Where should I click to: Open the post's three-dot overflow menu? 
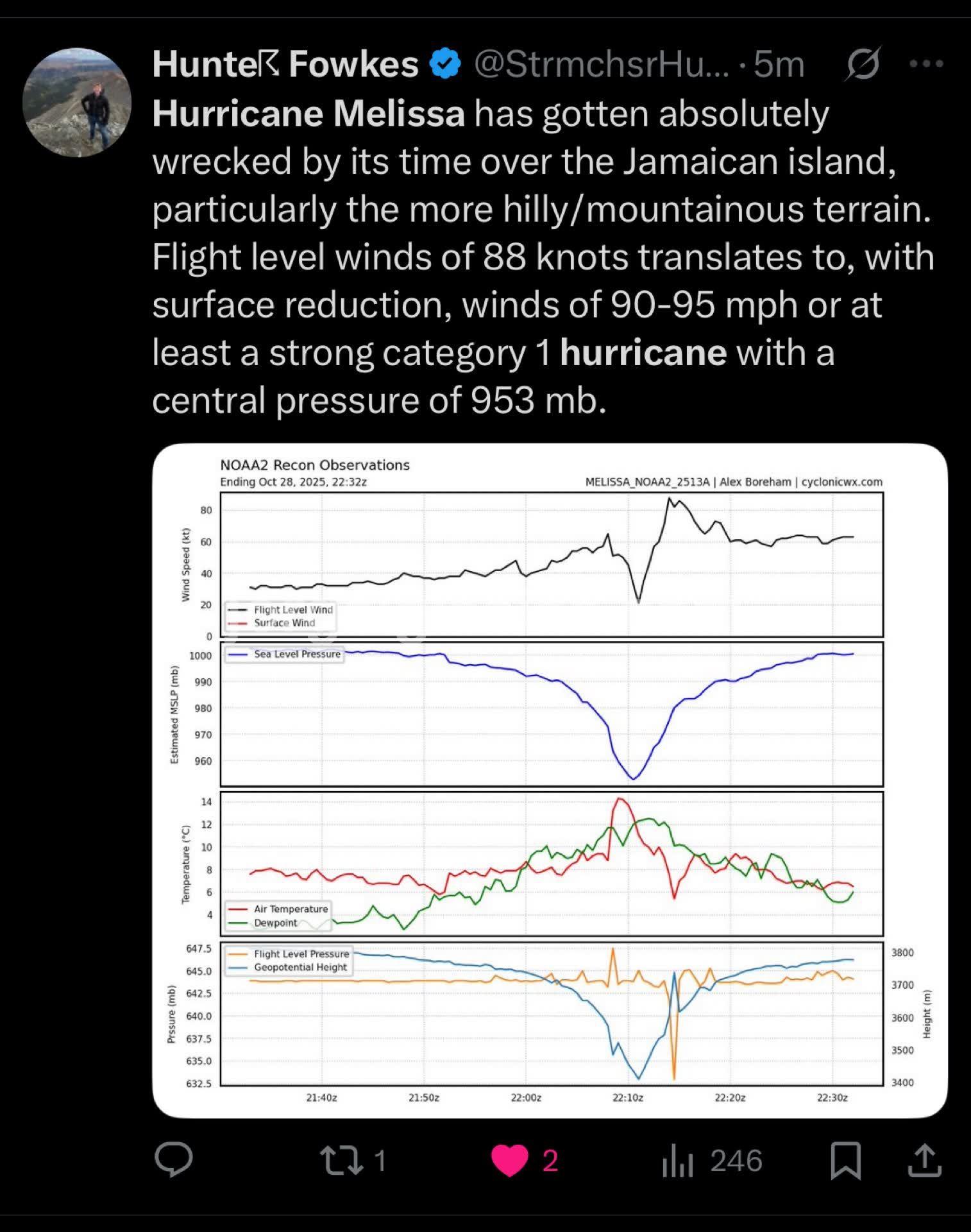pyautogui.click(x=926, y=64)
